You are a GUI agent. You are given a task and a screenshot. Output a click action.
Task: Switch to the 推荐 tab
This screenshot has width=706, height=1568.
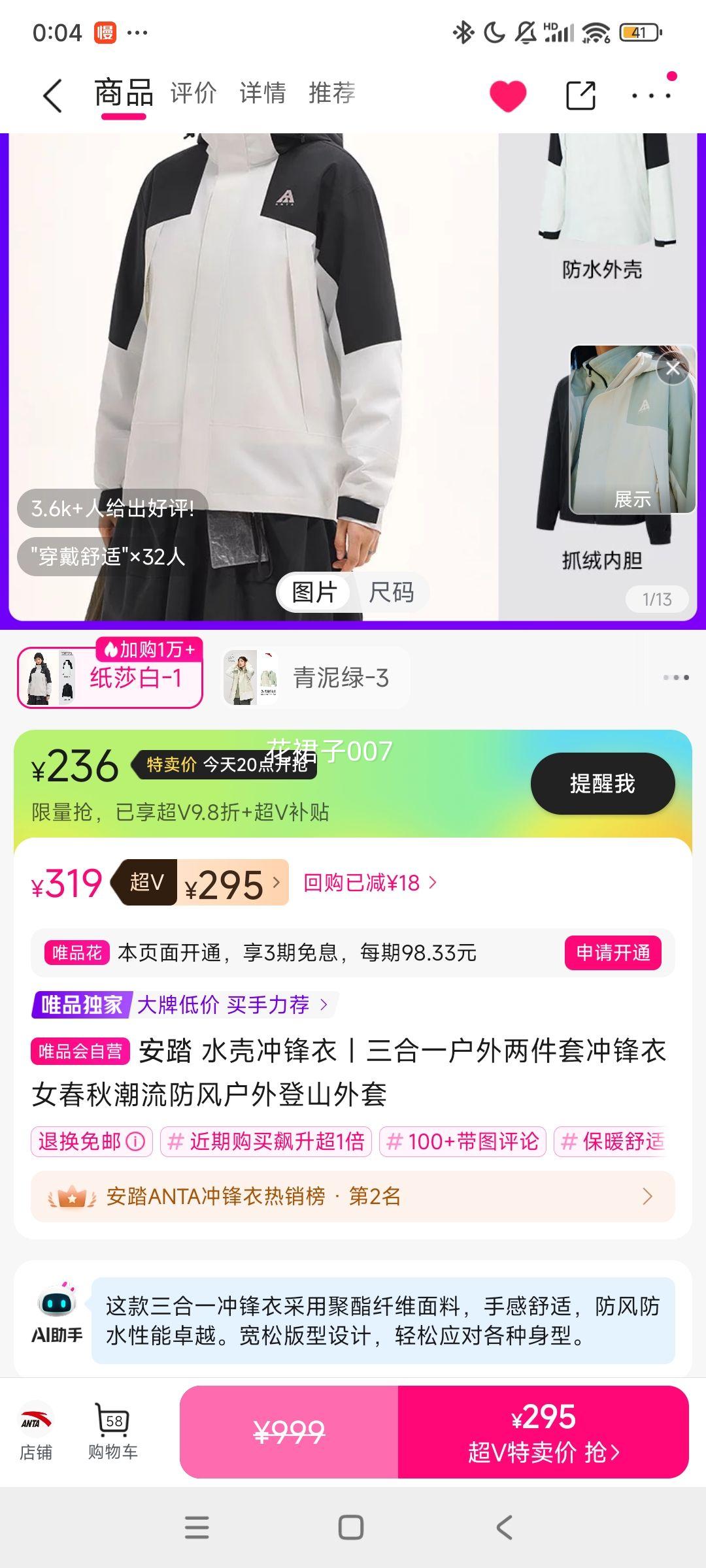pyautogui.click(x=332, y=93)
